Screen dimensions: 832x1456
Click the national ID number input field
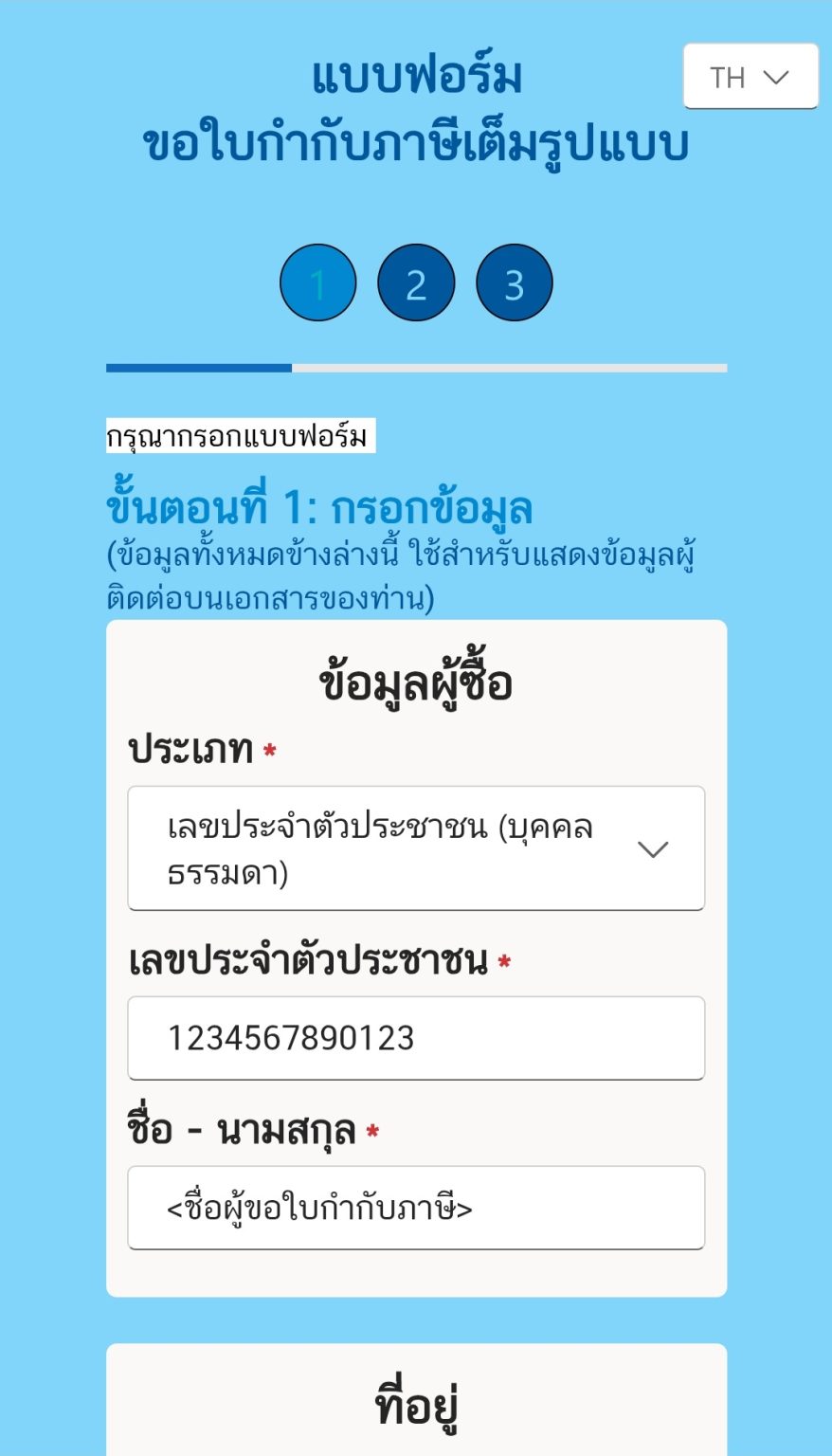(x=416, y=1039)
